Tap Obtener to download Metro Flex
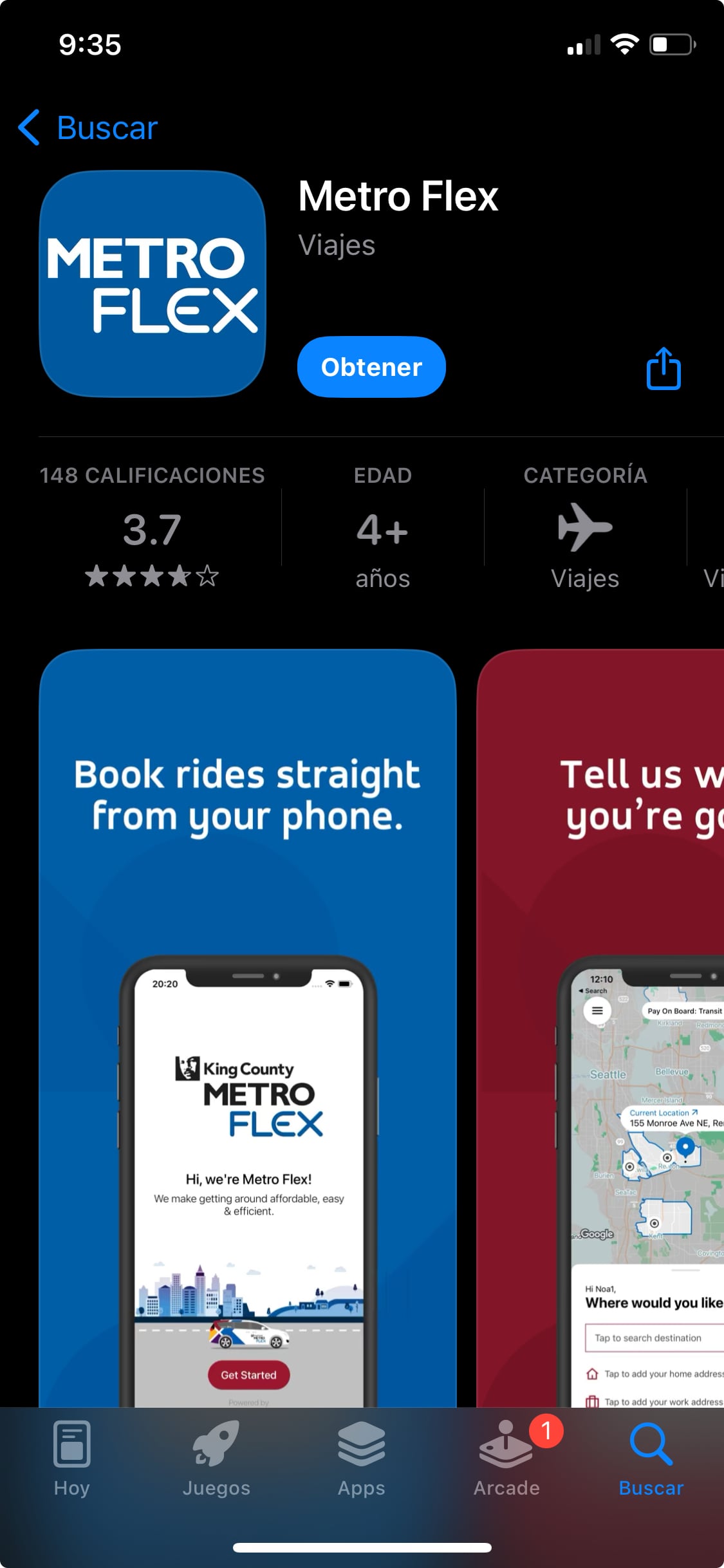 coord(371,367)
